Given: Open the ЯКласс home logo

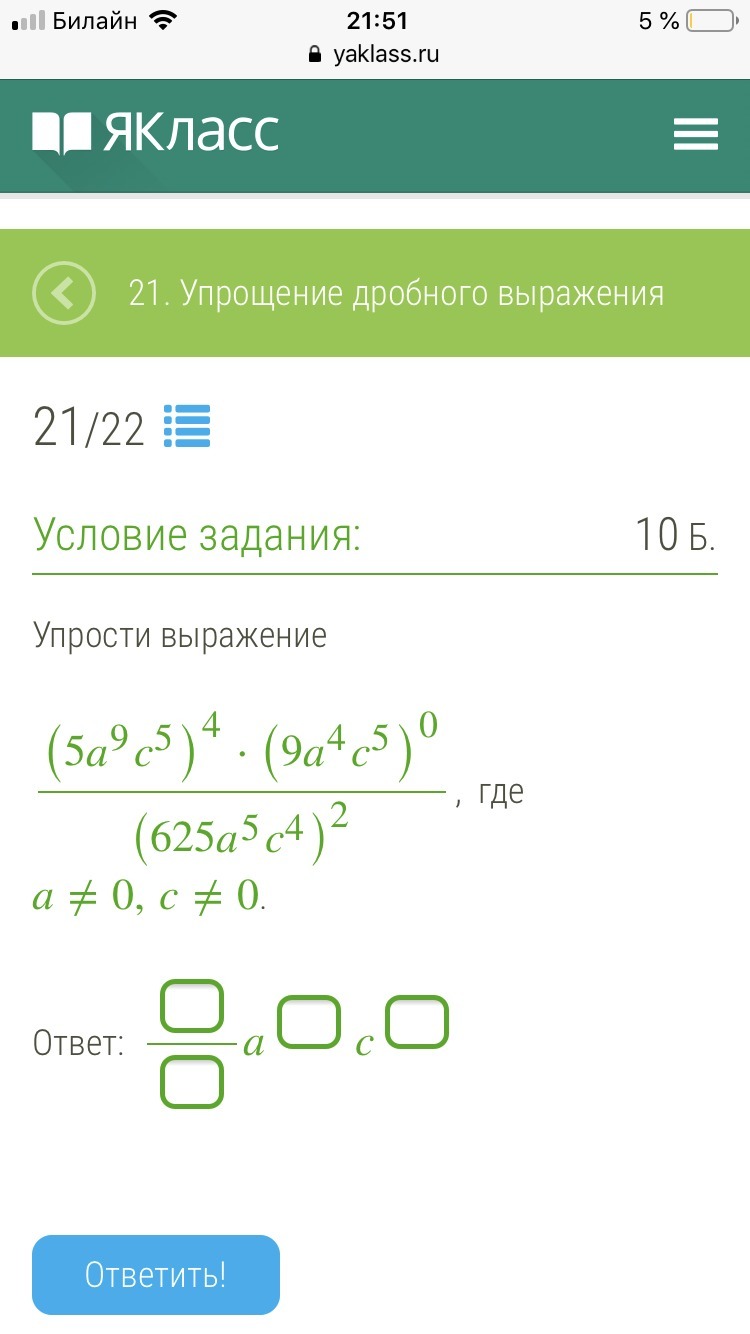Looking at the screenshot, I should 156,133.
